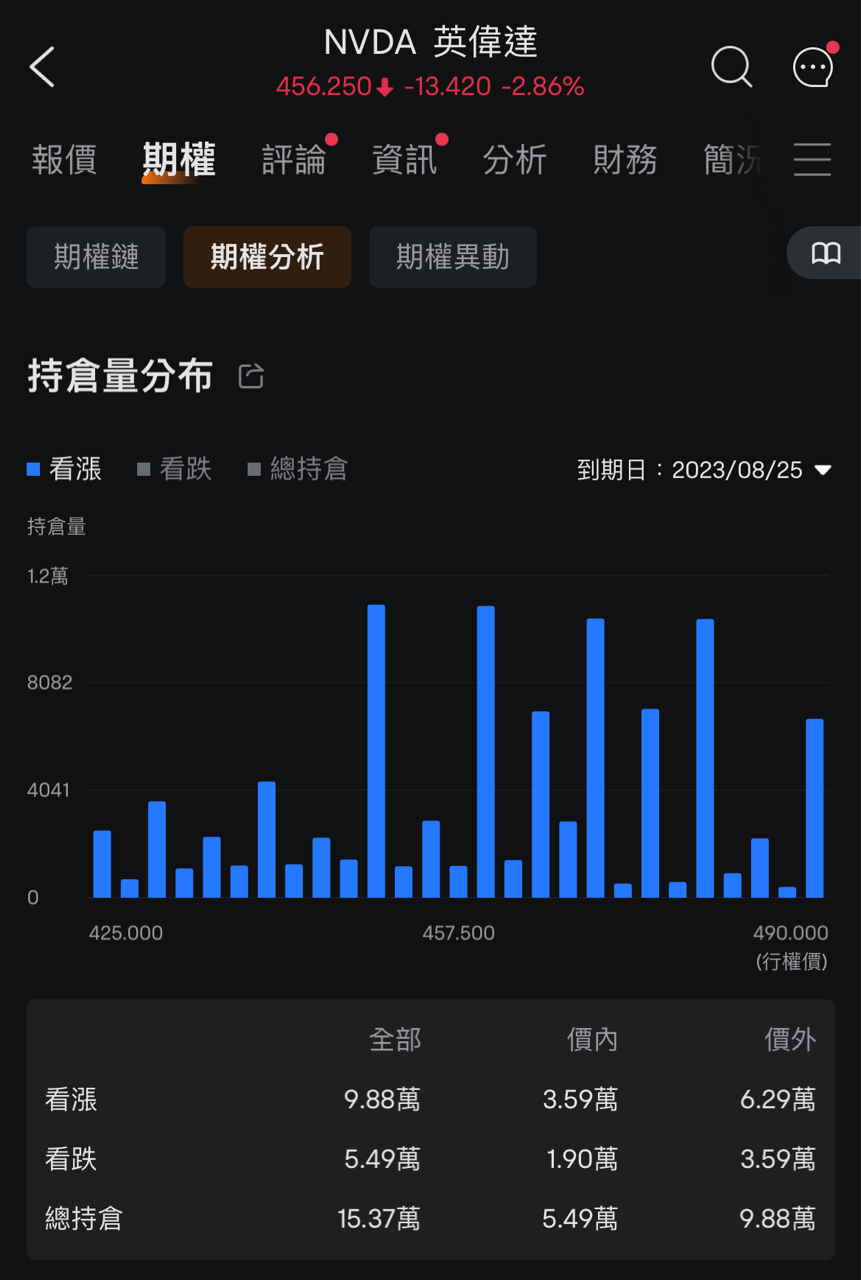Switch to the 資訊 tab
Viewport: 861px width, 1280px height.
(404, 160)
